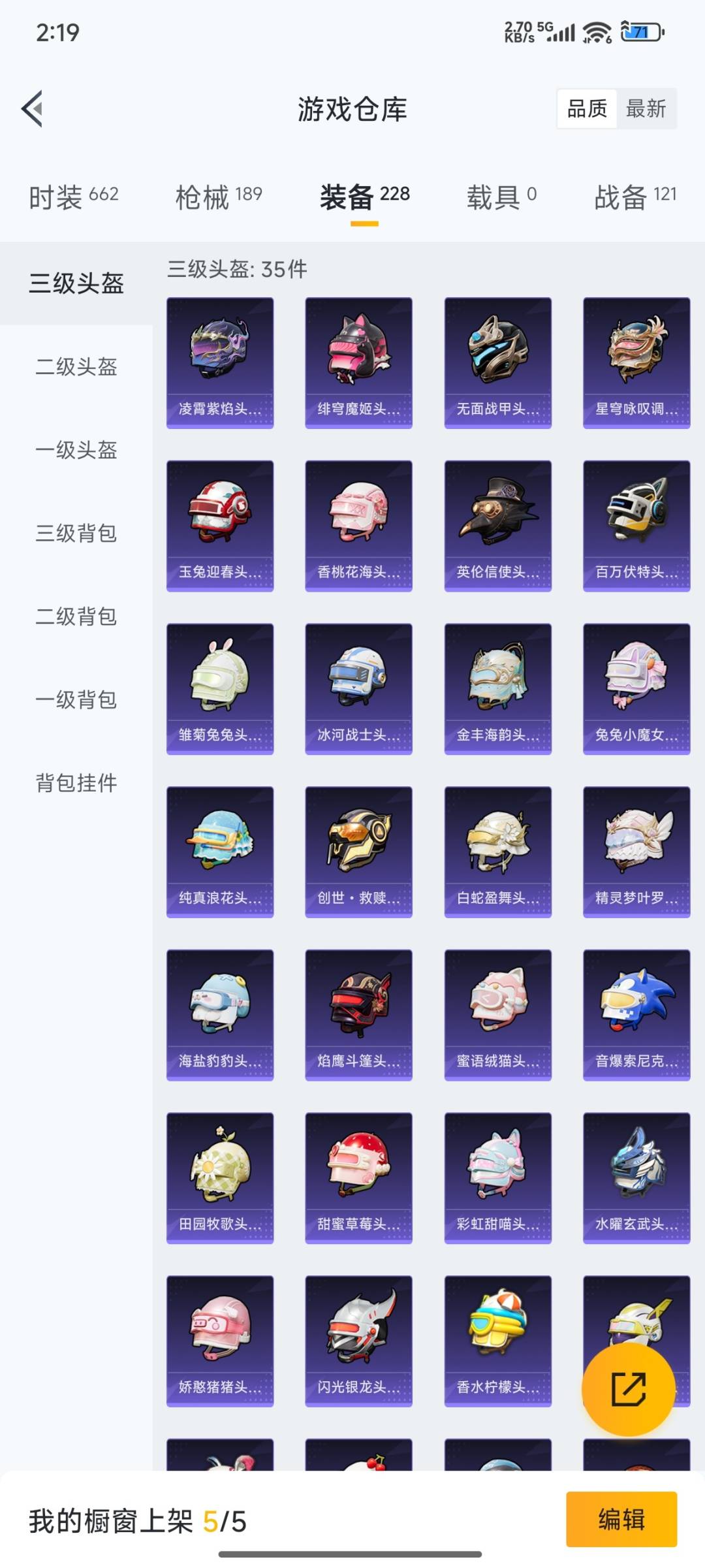View the 英伦信使头 helmet item
The height and width of the screenshot is (1568, 705).
click(497, 526)
